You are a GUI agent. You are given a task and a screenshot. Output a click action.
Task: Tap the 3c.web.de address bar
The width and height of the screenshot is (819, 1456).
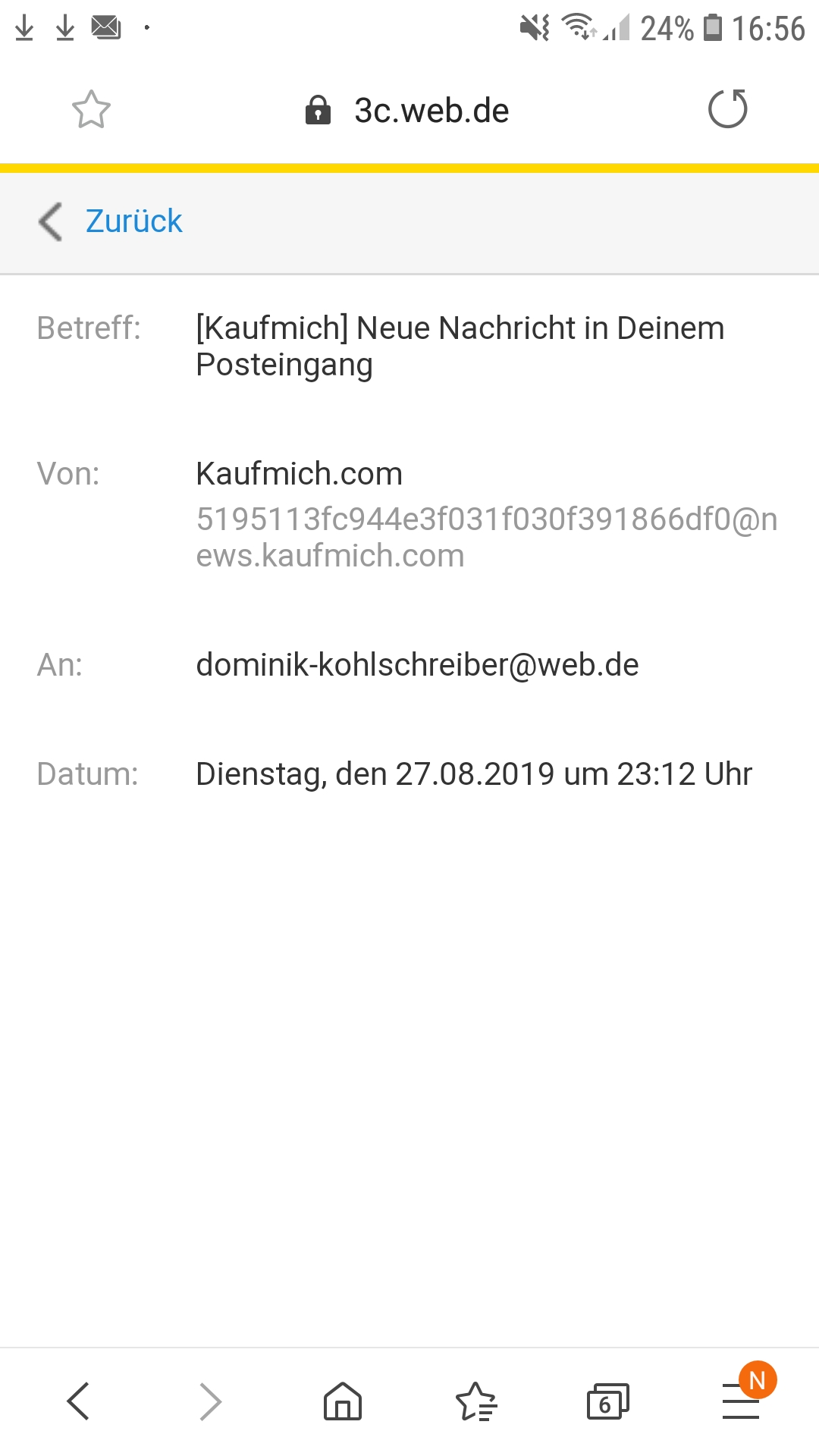tap(431, 111)
